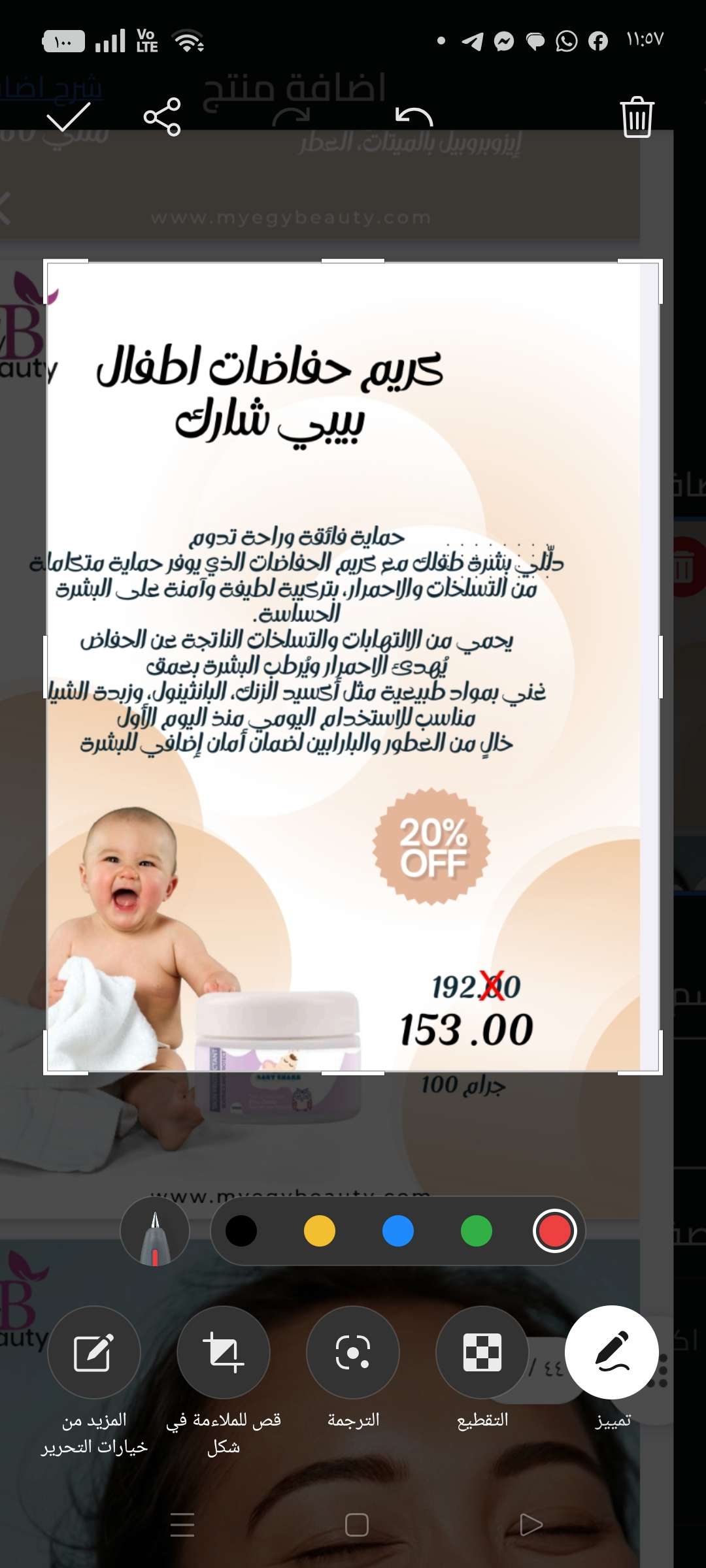Choose the yellow color swatch

tap(320, 1231)
